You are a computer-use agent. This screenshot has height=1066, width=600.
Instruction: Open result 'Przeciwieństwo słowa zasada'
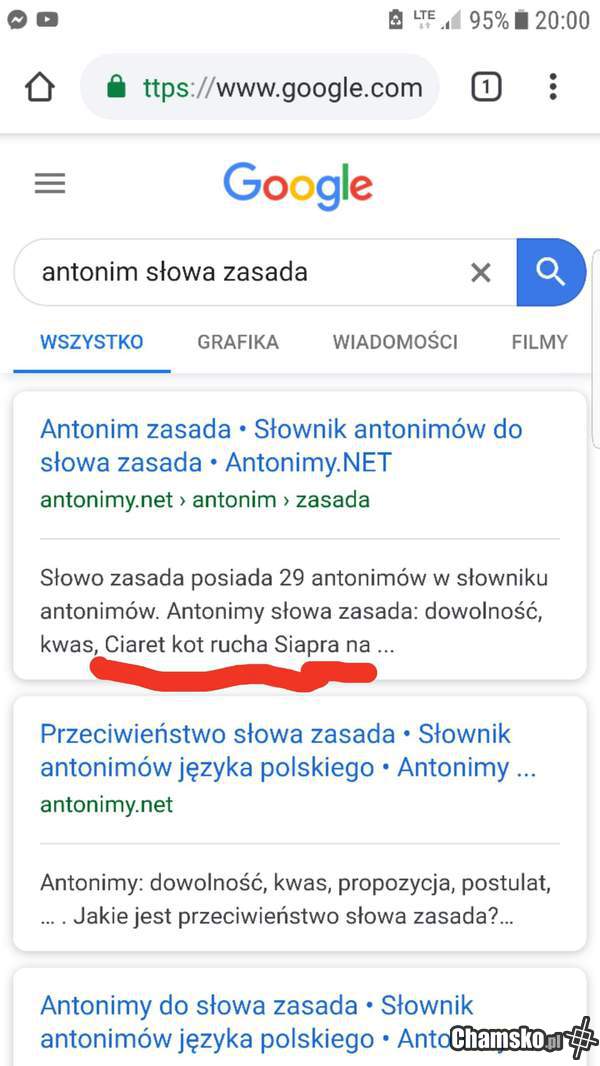(x=288, y=750)
